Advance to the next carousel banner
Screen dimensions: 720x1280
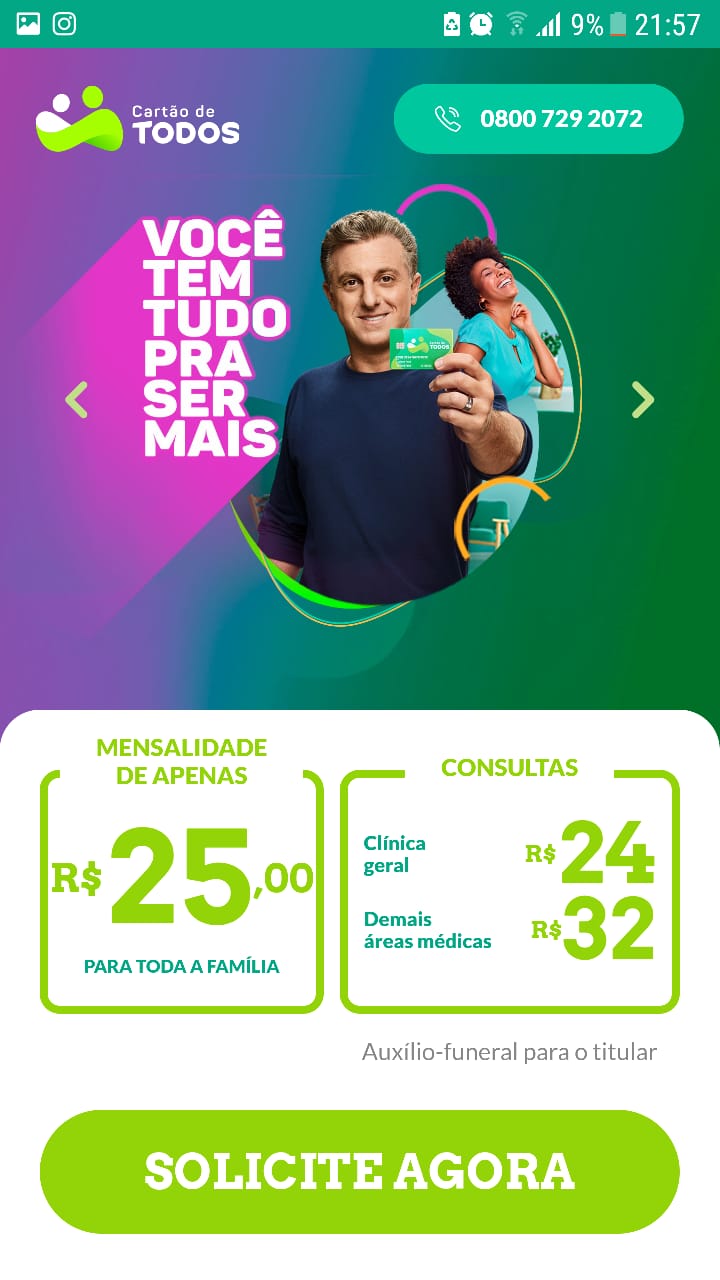(x=642, y=400)
